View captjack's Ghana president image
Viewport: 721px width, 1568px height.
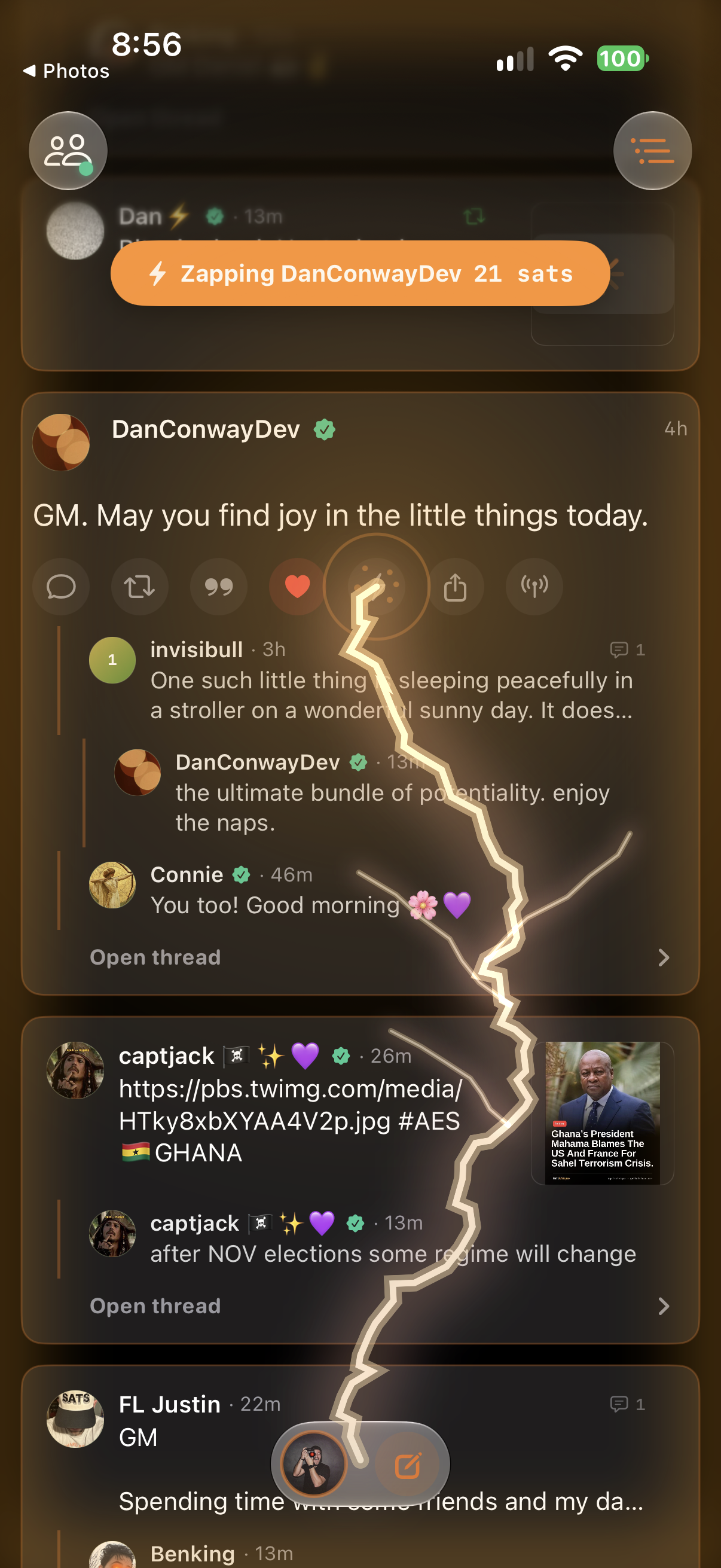pyautogui.click(x=603, y=1114)
